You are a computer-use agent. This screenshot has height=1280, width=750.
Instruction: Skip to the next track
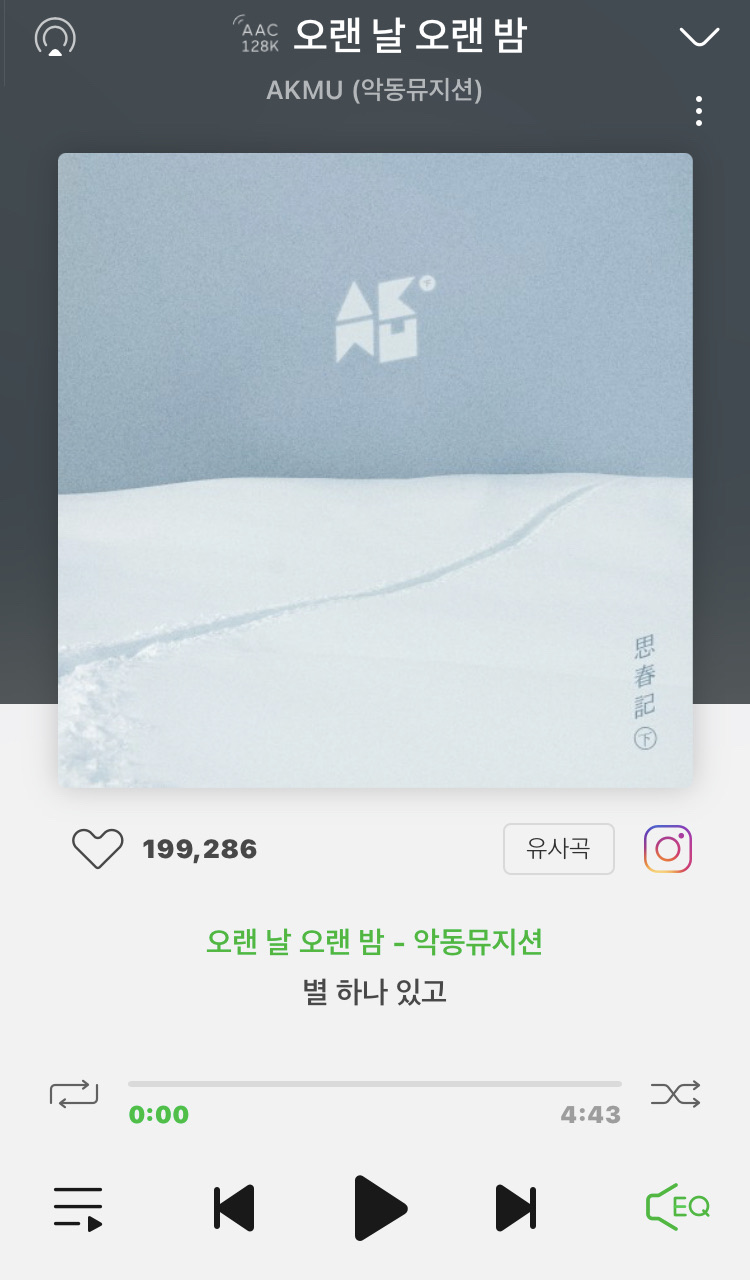click(516, 1208)
